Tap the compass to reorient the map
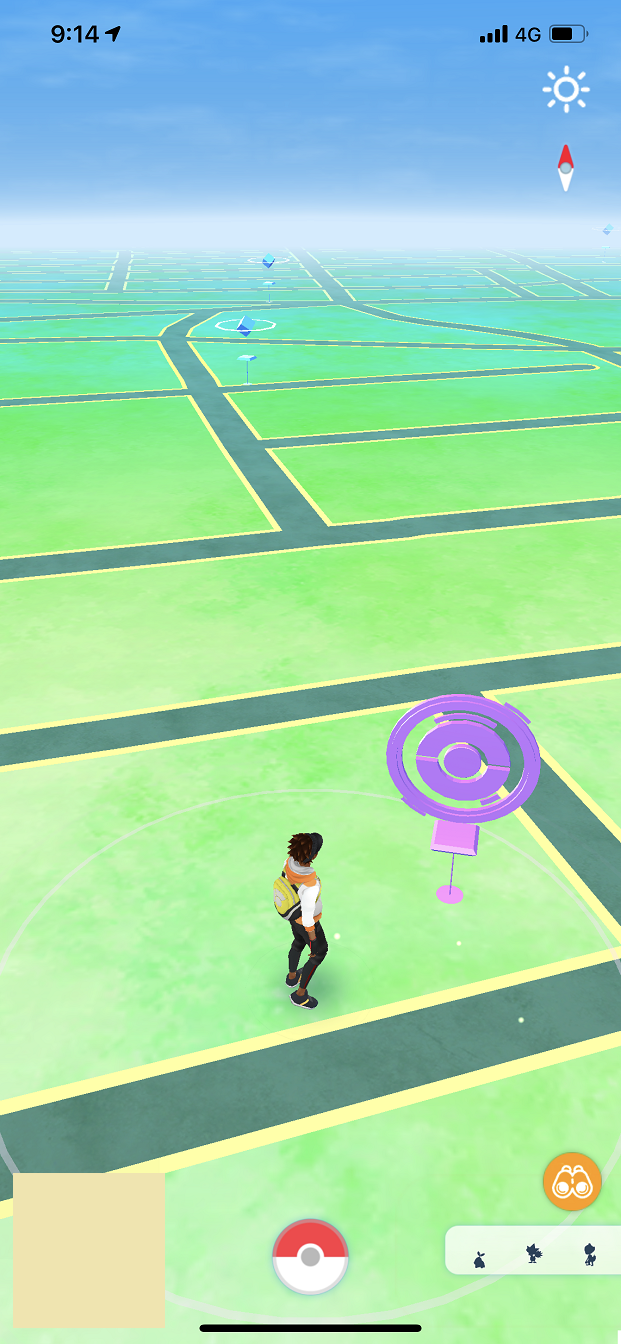This screenshot has width=621, height=1344. point(565,168)
